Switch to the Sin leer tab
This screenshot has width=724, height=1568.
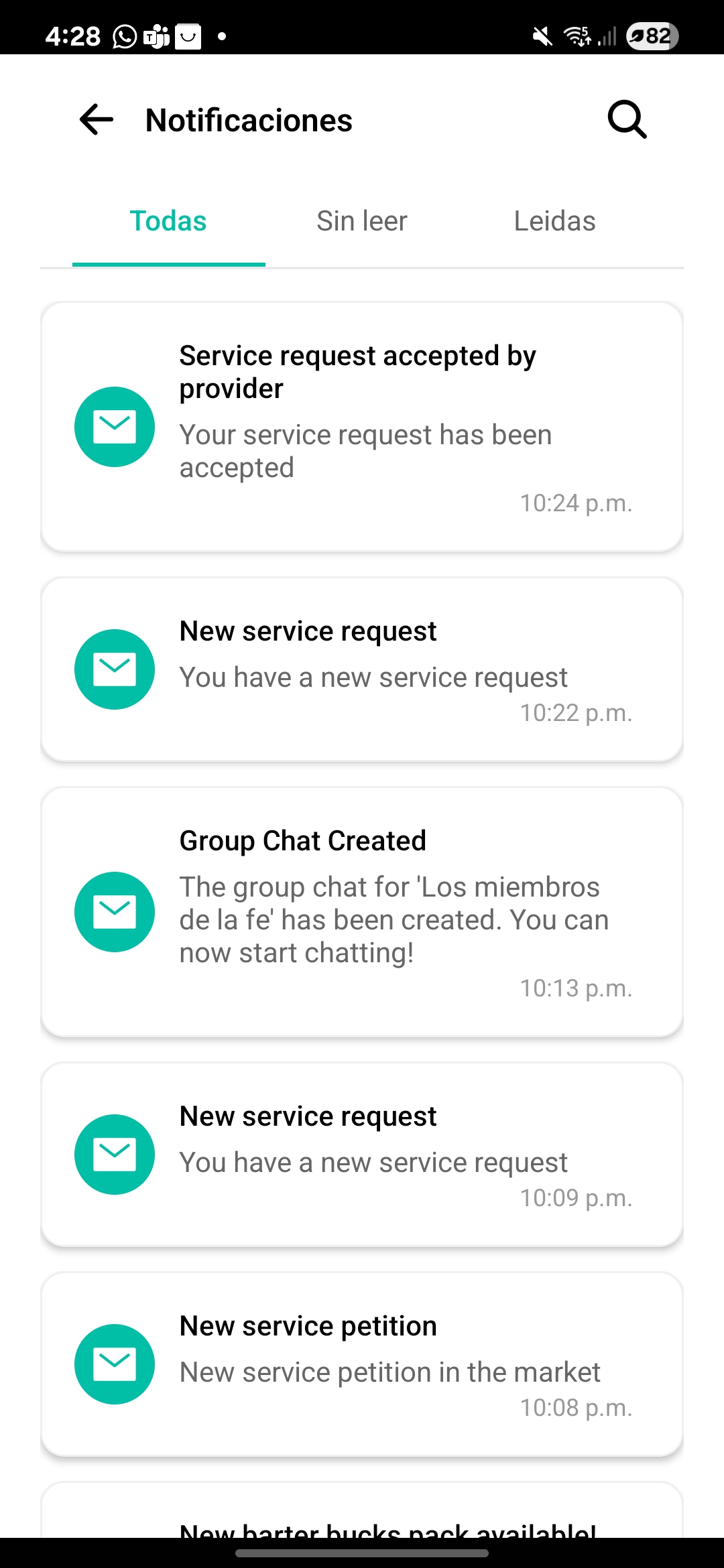(x=362, y=221)
